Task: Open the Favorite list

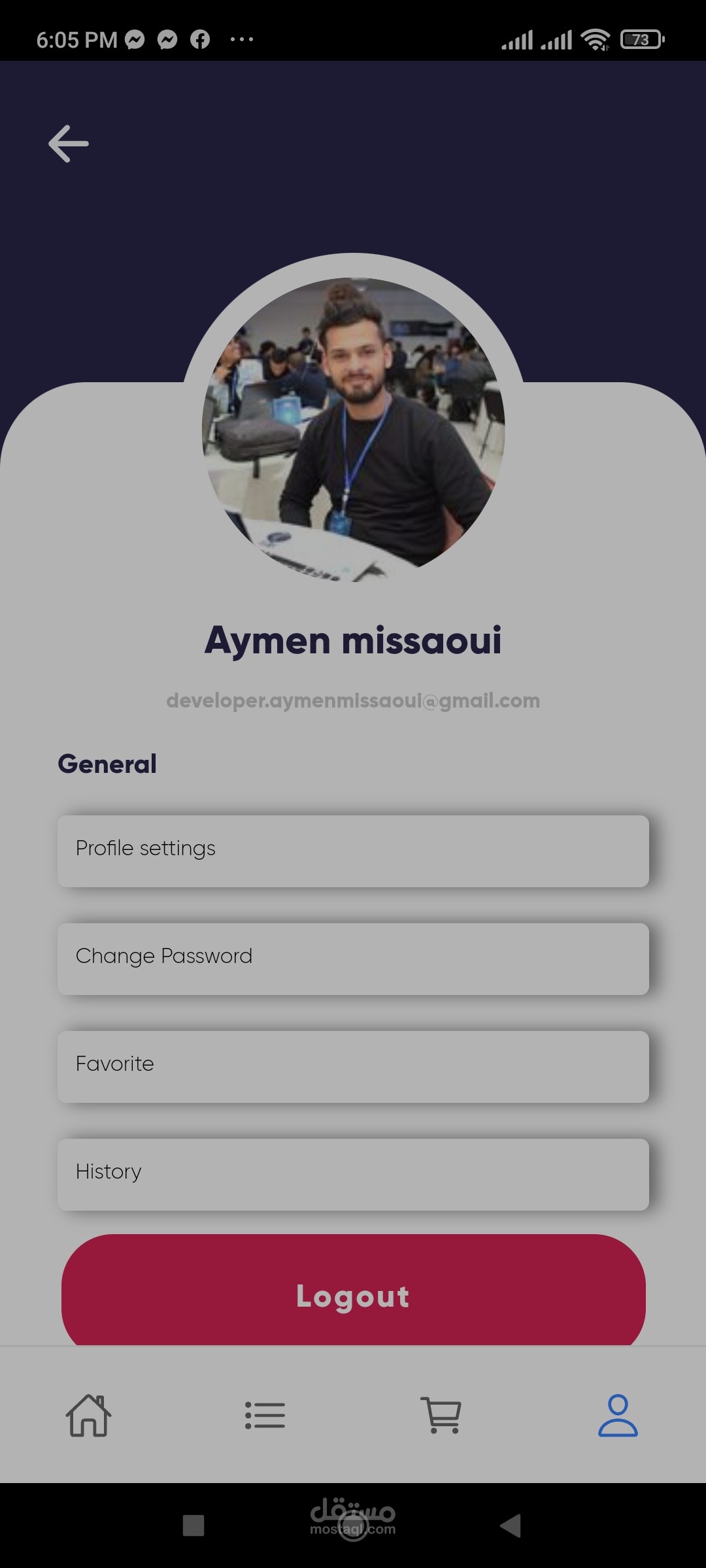Action: 353,1066
